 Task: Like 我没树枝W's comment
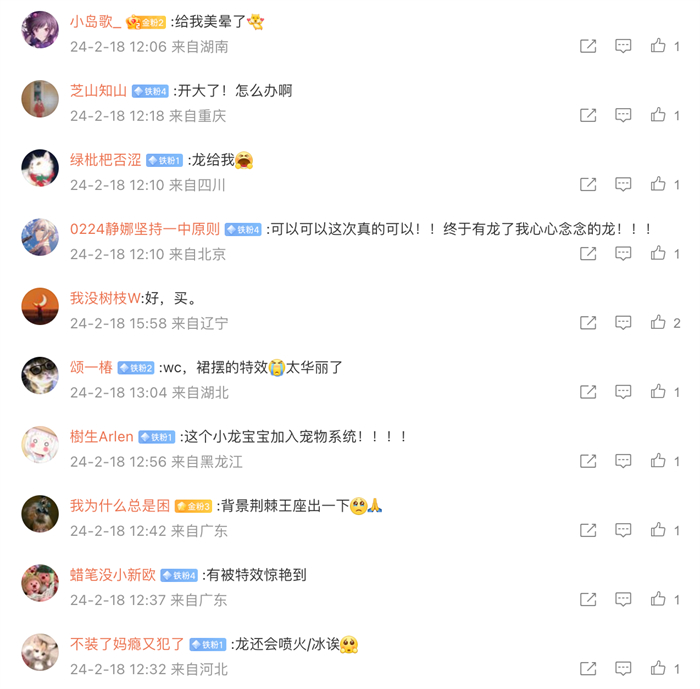pyautogui.click(x=658, y=322)
